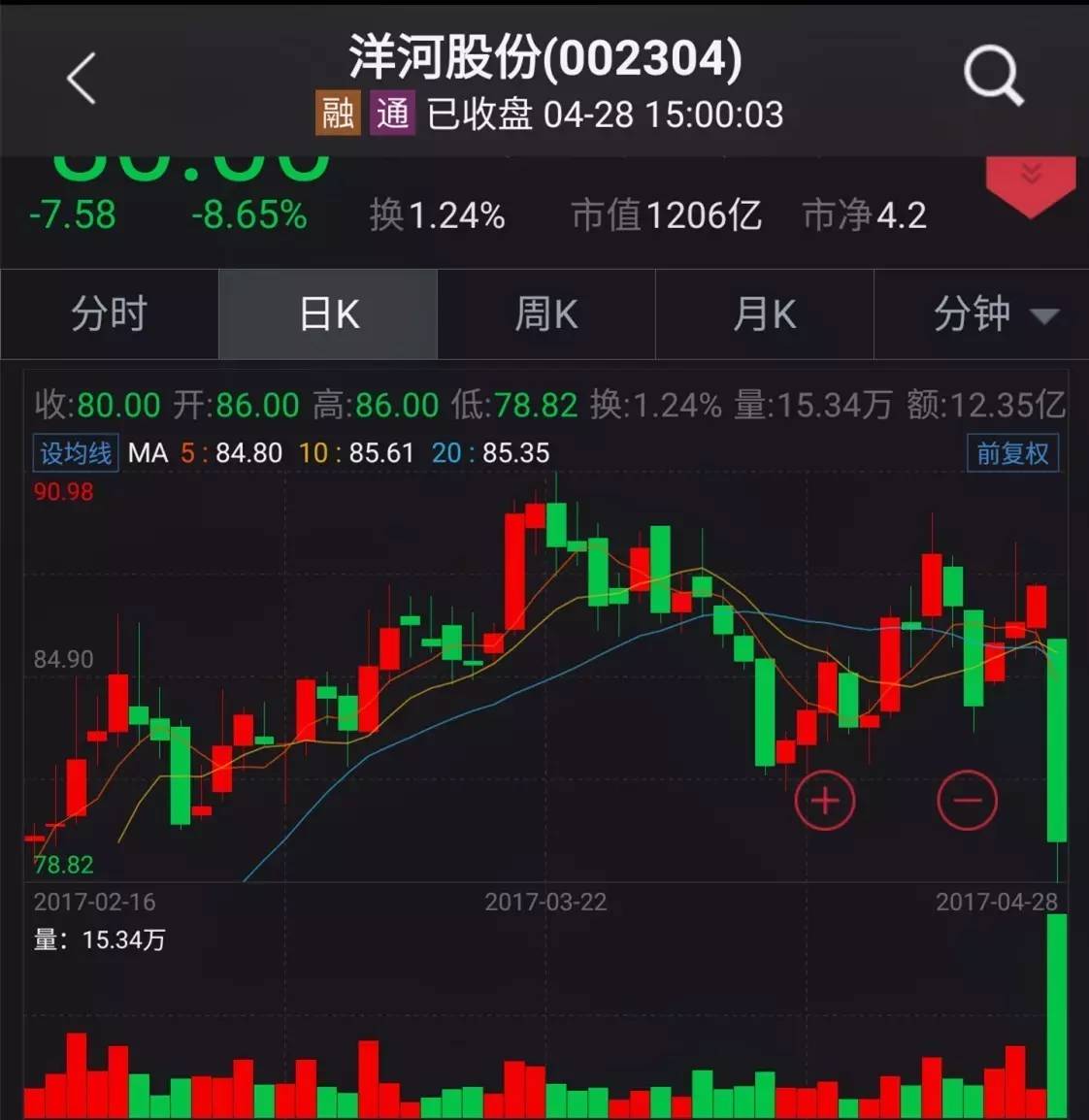Viewport: 1089px width, 1120px height.
Task: Go back using the top-left arrow
Action: tap(81, 79)
